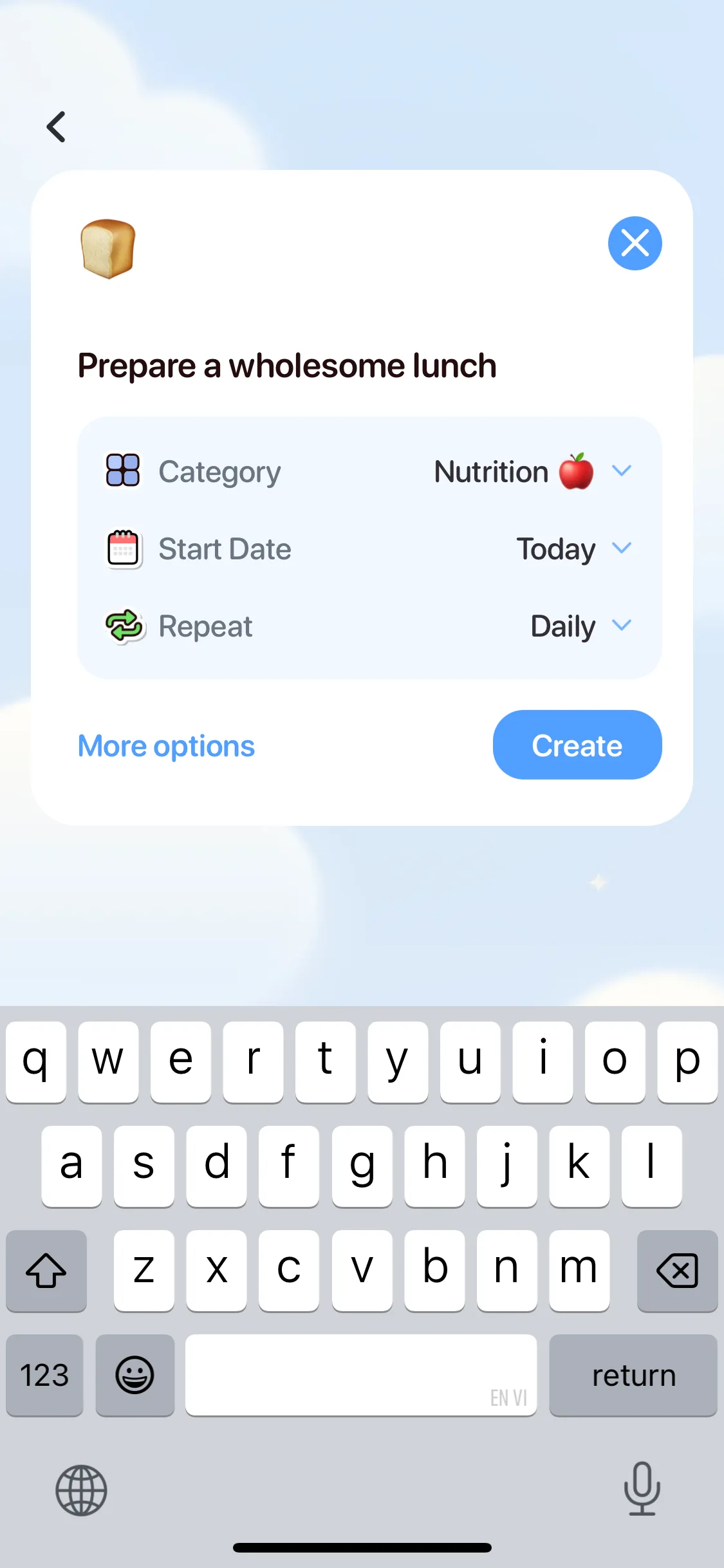Edit the habit title text field

[x=287, y=366]
